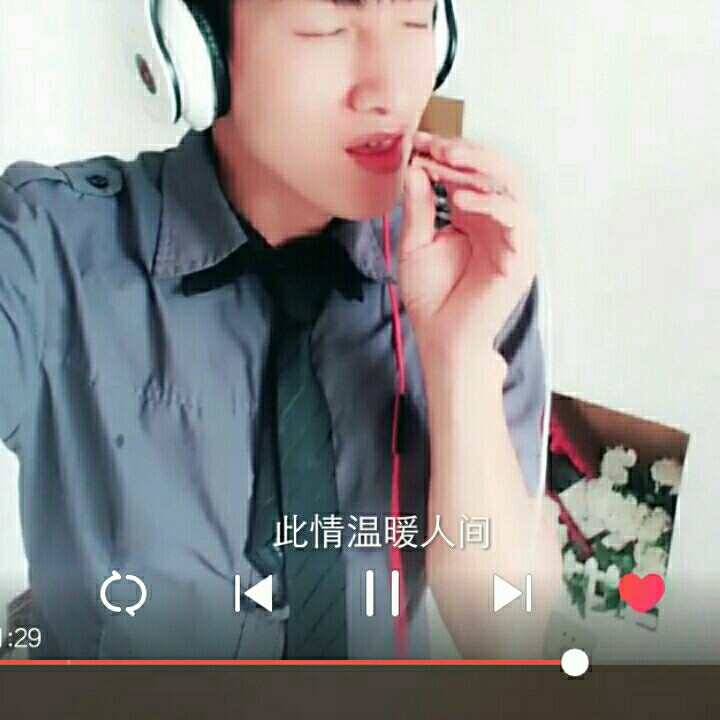The image size is (720, 720).
Task: Skip to the previous track
Action: (x=254, y=594)
